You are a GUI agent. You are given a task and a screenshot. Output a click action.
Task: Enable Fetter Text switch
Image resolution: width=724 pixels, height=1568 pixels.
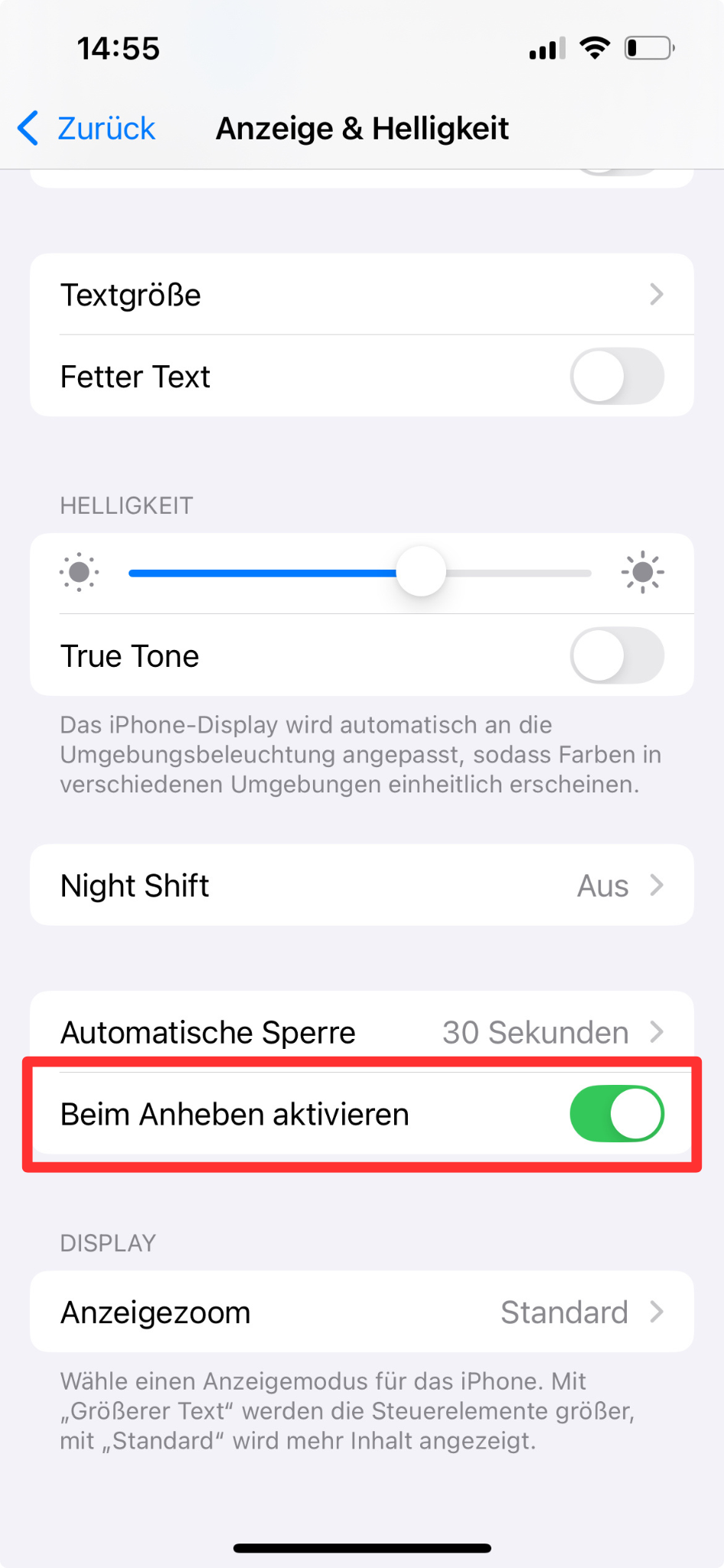click(617, 376)
